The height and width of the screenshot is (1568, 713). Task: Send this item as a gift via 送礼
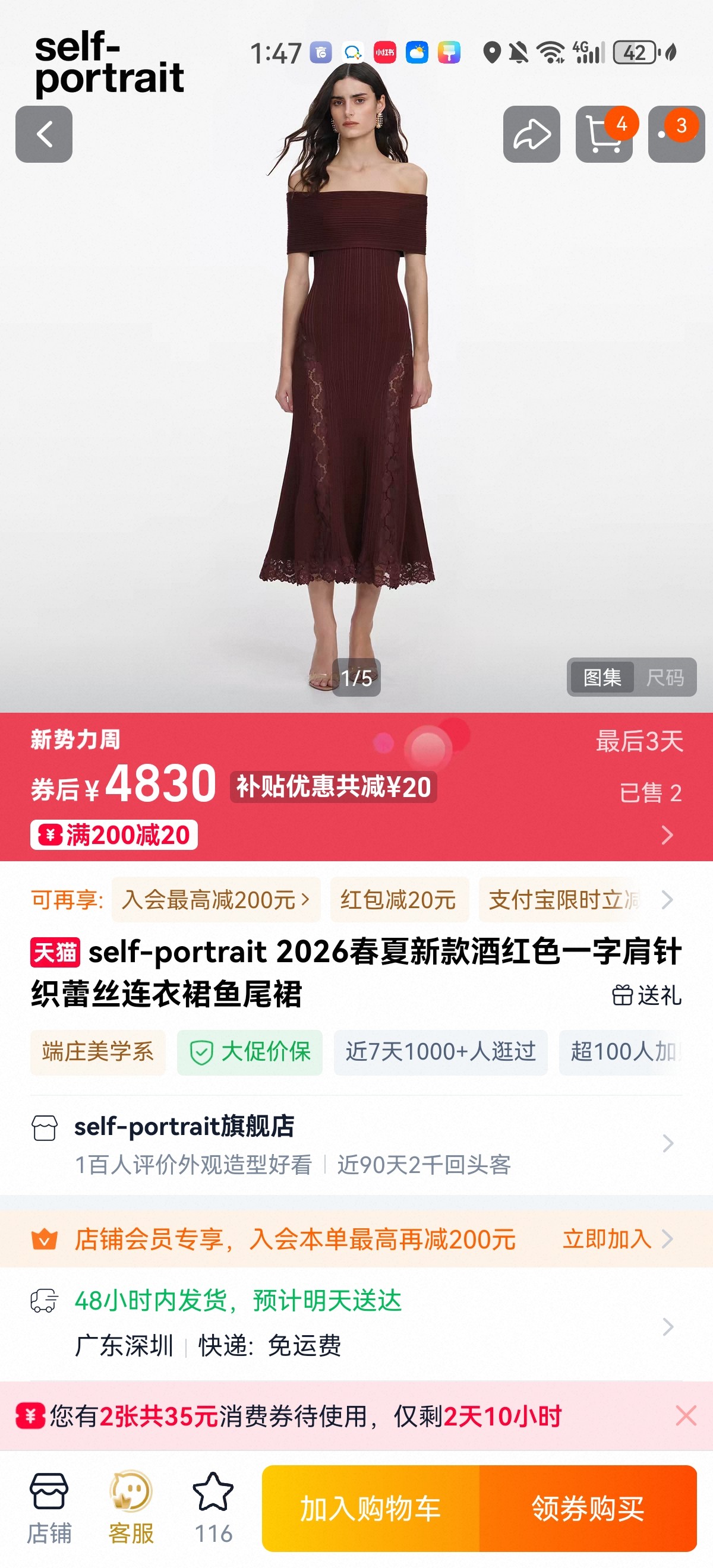click(646, 996)
